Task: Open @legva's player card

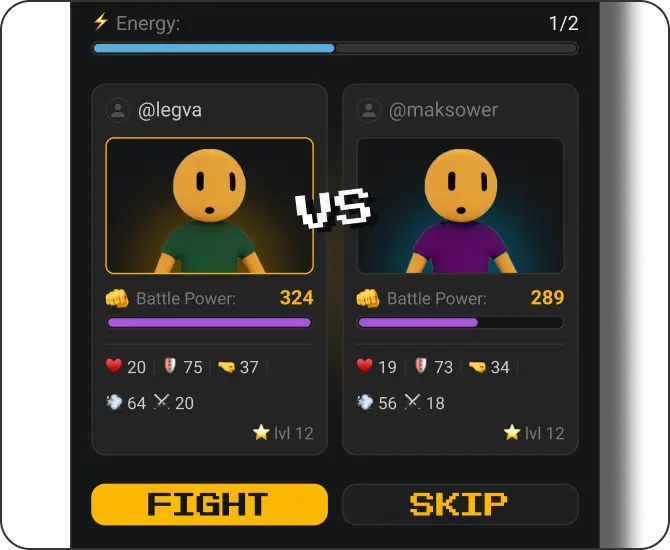Action: coord(169,110)
